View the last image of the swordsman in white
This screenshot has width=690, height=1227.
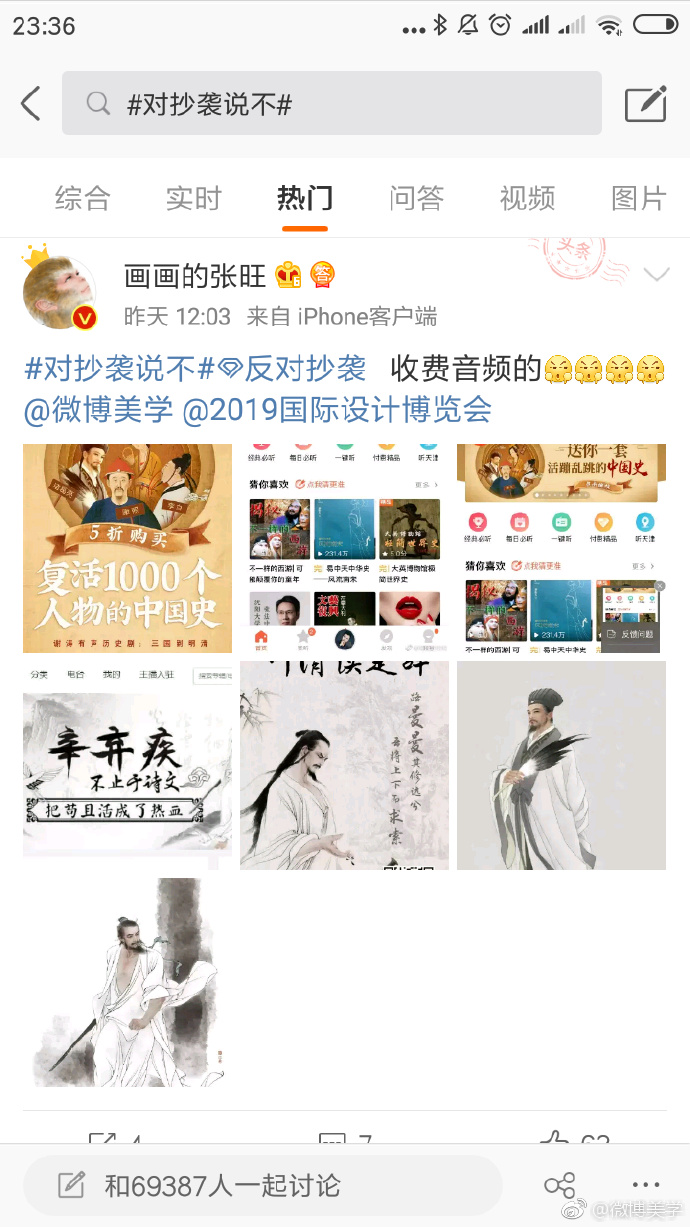pyautogui.click(x=127, y=982)
